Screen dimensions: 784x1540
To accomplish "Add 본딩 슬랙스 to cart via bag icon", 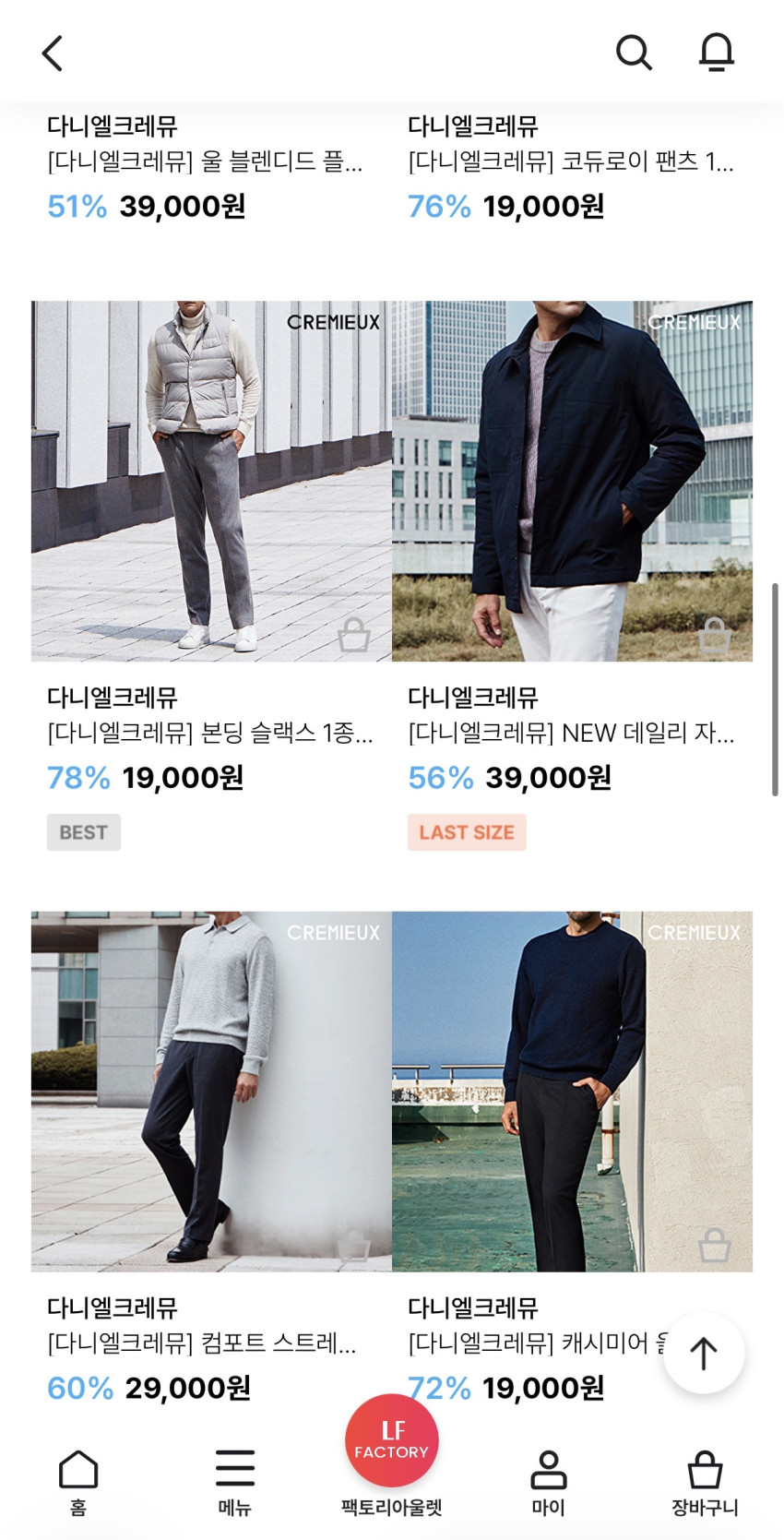I will click(x=353, y=635).
